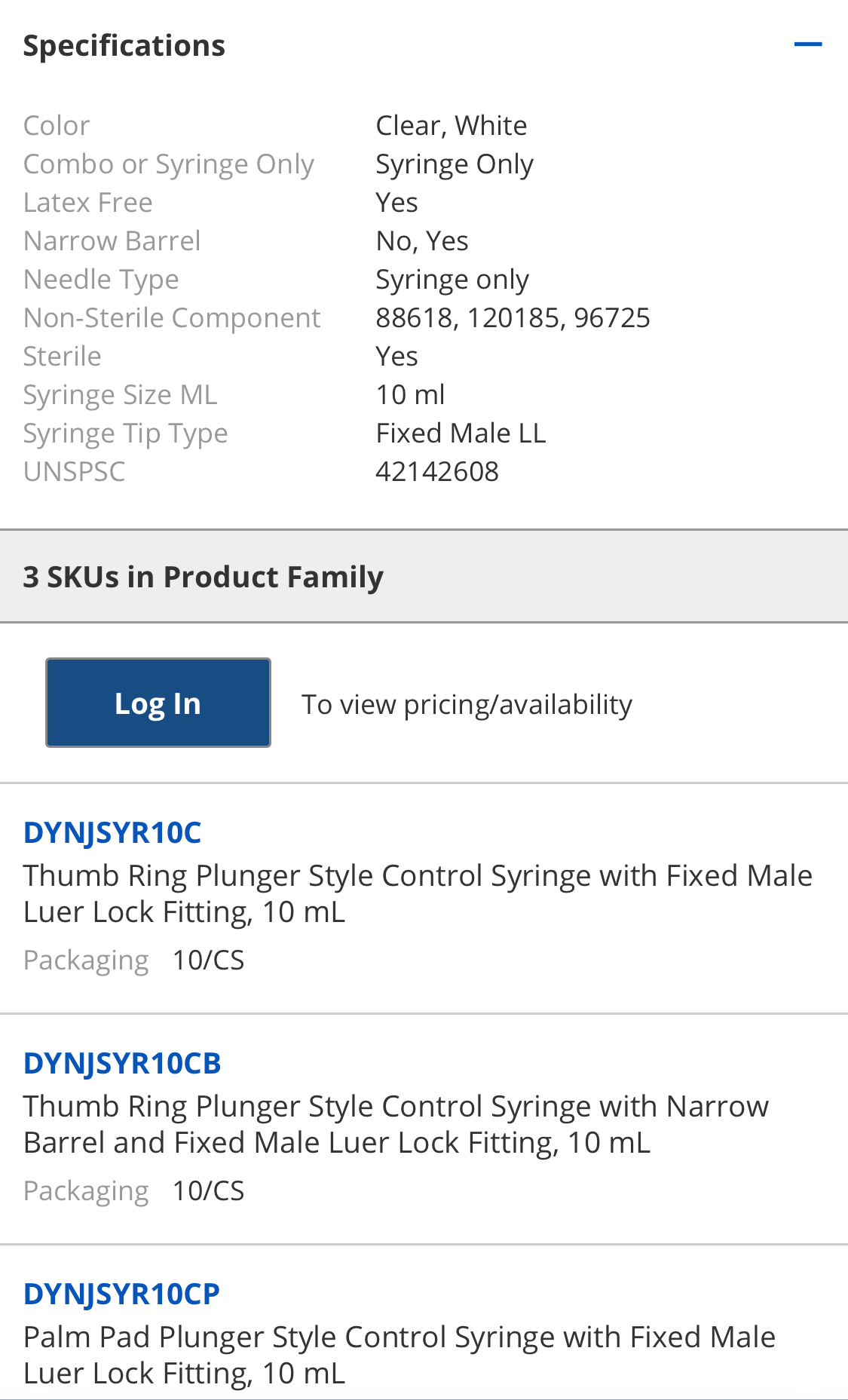Click the Syringe Size ML value
The width and height of the screenshot is (848, 1400).
(410, 394)
